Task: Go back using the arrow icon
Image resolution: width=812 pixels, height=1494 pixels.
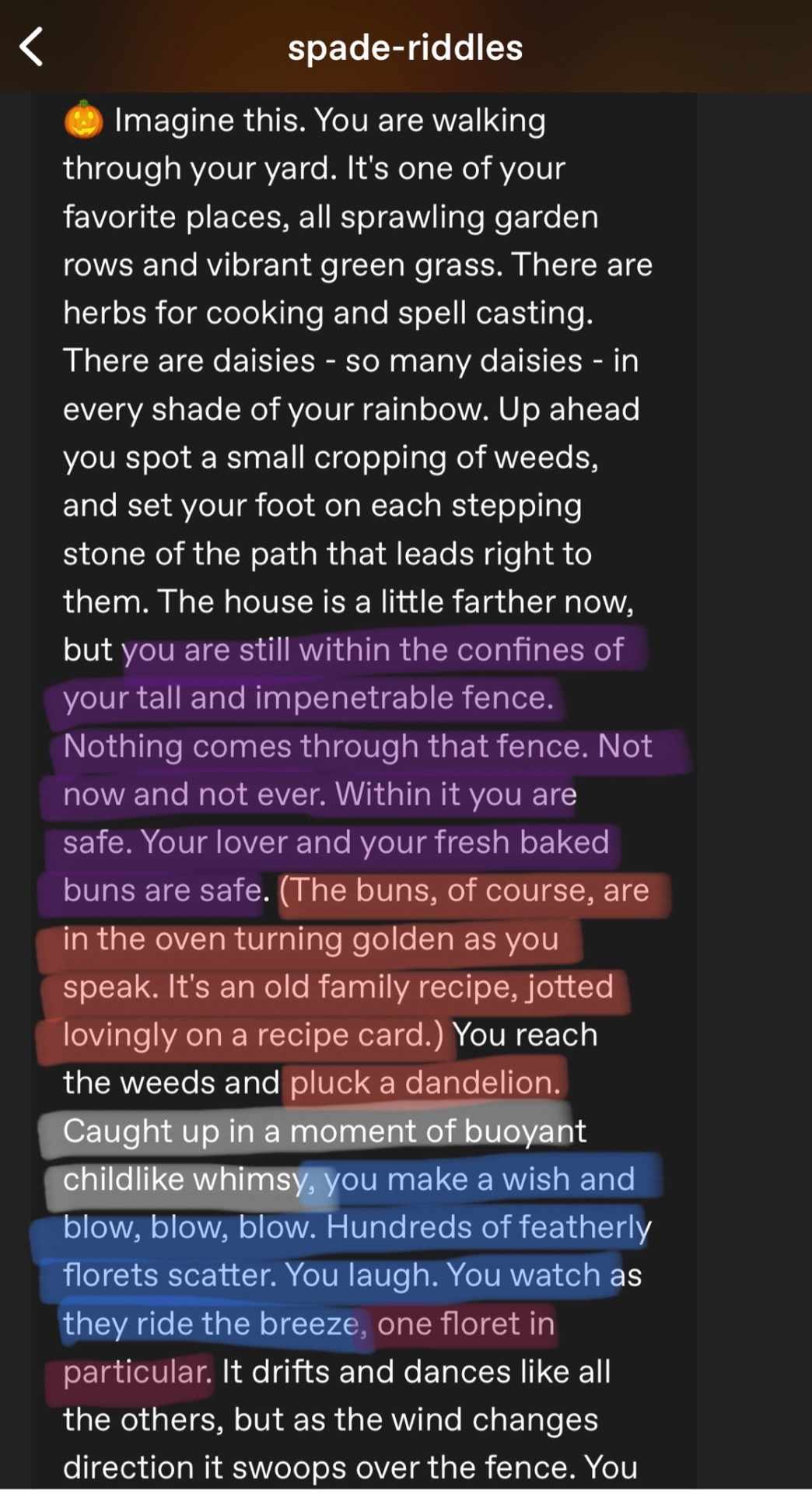Action: click(x=31, y=47)
